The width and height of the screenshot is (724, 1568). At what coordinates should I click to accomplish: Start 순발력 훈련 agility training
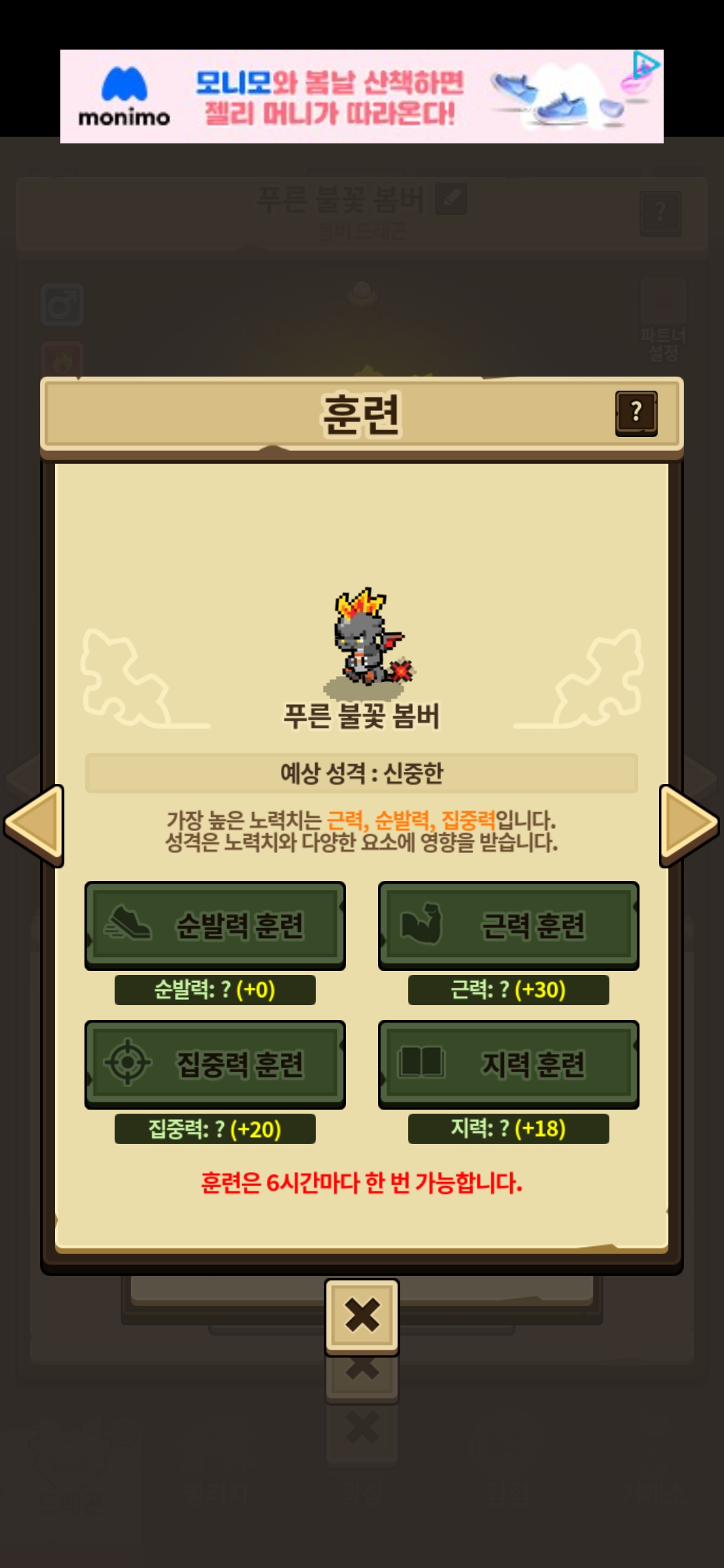coord(215,925)
